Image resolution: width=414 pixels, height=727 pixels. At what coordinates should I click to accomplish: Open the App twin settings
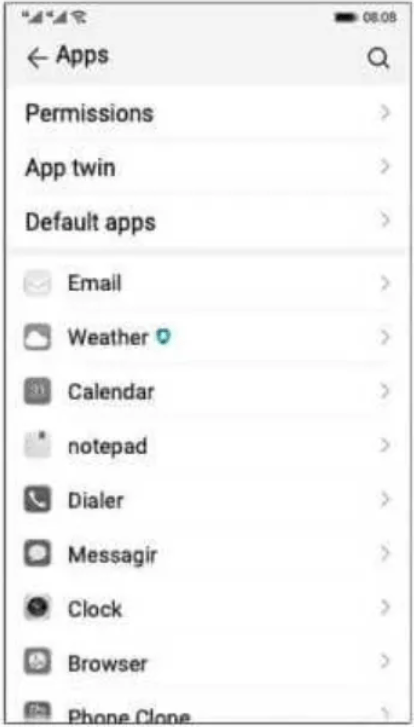click(207, 167)
